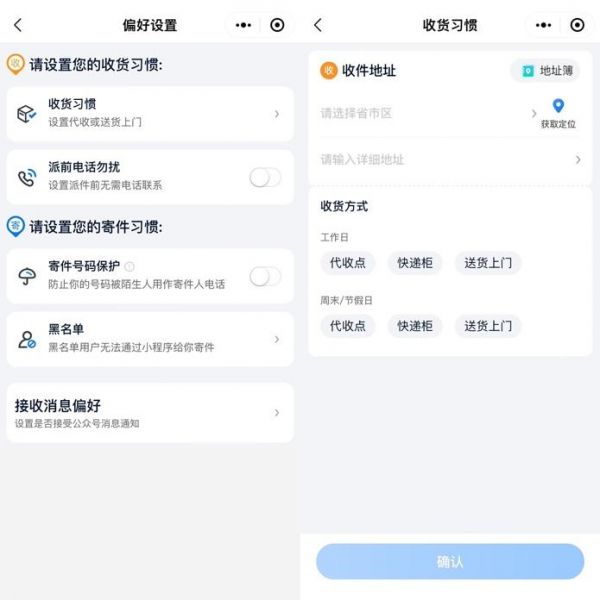Pick 送货上门 for 工作日

[x=488, y=264]
